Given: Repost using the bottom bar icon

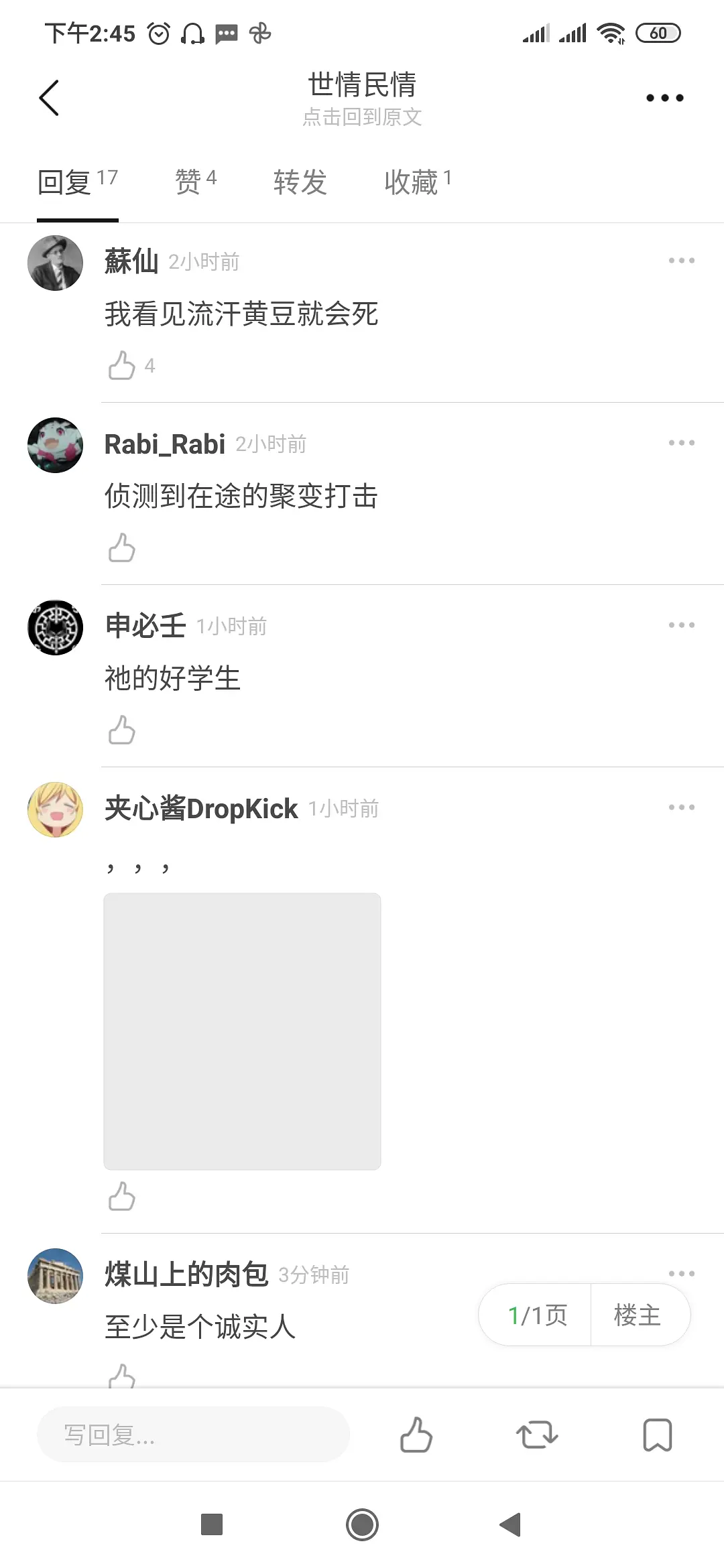Looking at the screenshot, I should pos(536,1435).
